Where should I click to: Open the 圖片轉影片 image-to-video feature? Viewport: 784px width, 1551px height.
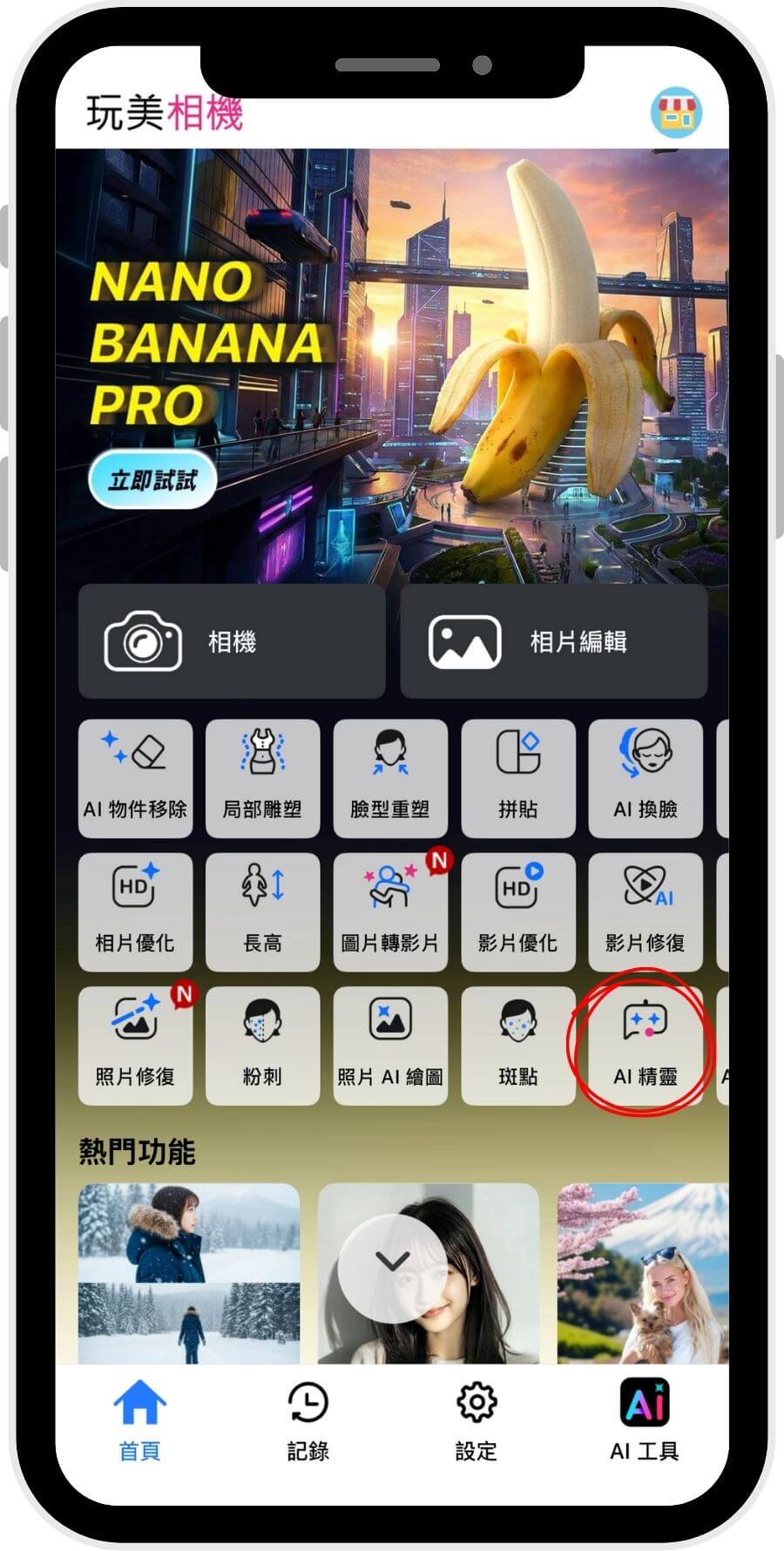point(390,911)
